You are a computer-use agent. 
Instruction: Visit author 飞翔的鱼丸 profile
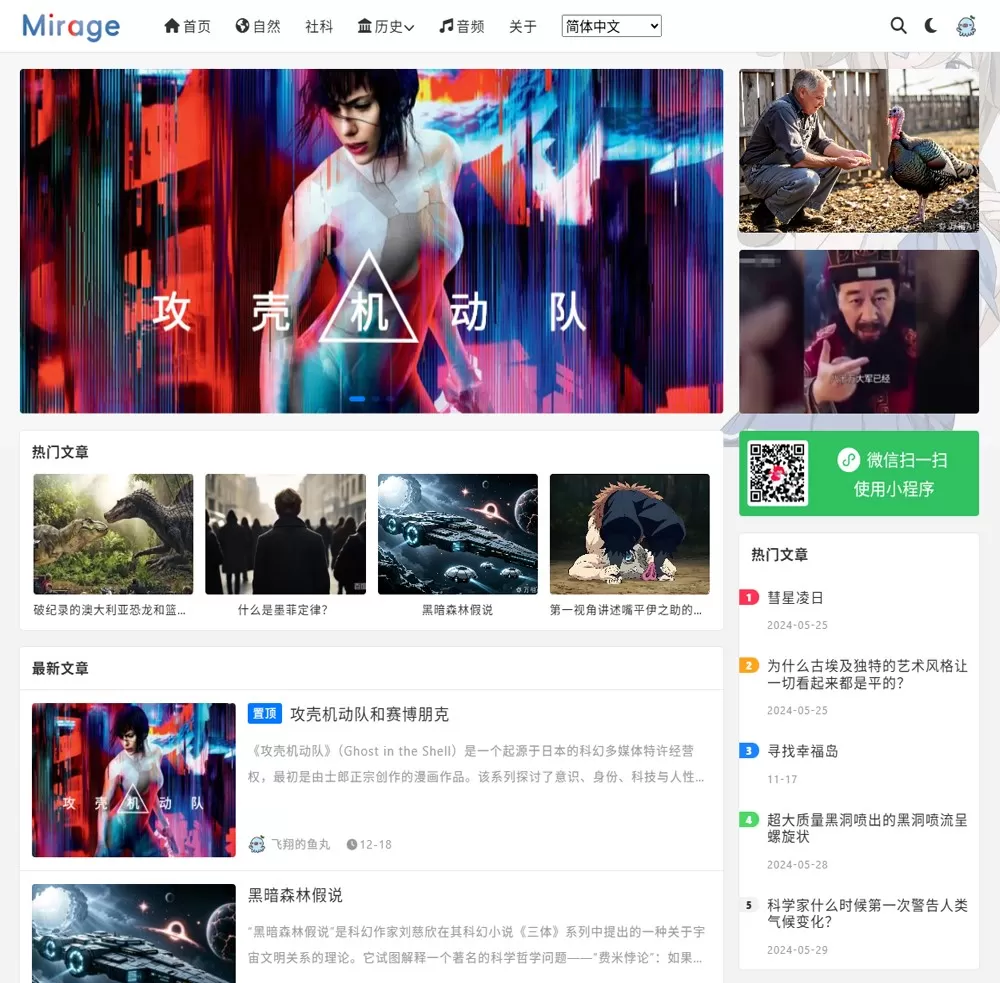pyautogui.click(x=300, y=844)
